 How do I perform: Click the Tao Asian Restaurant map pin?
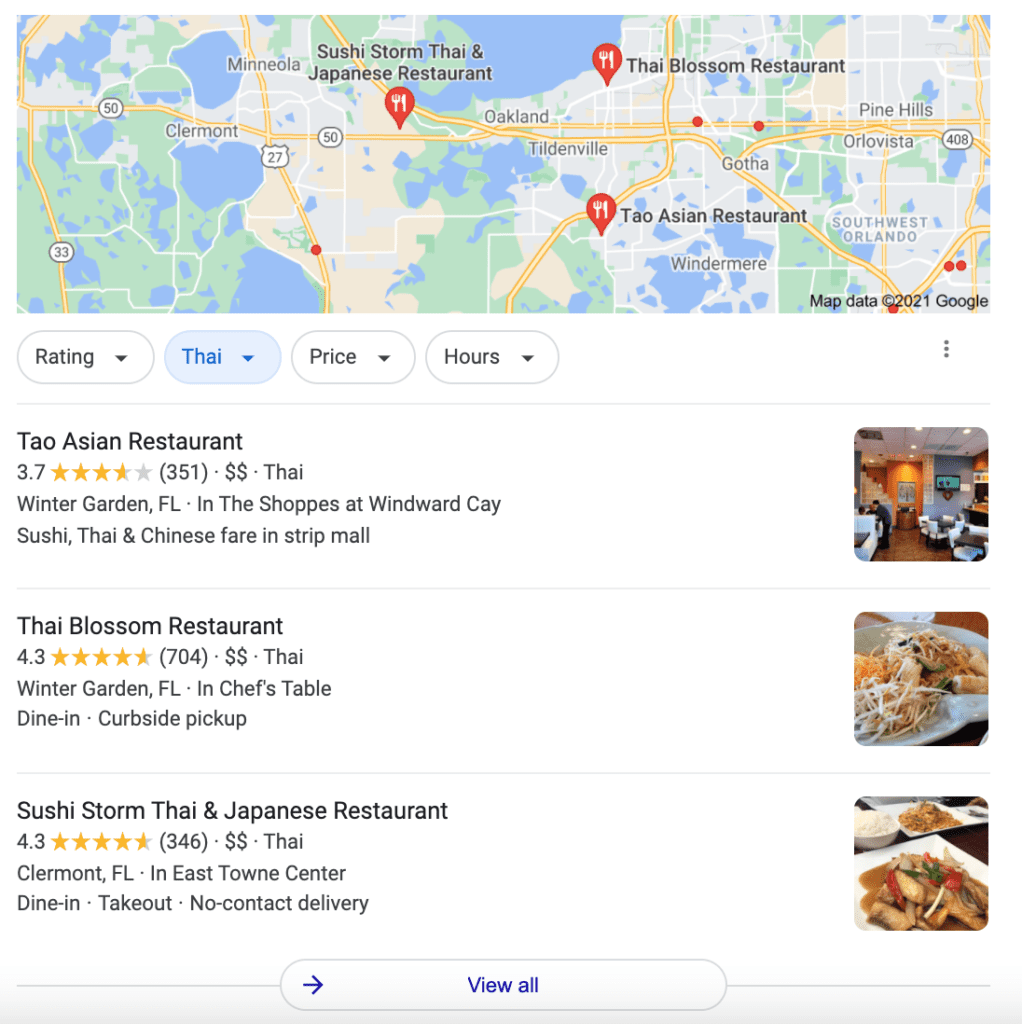tap(601, 208)
